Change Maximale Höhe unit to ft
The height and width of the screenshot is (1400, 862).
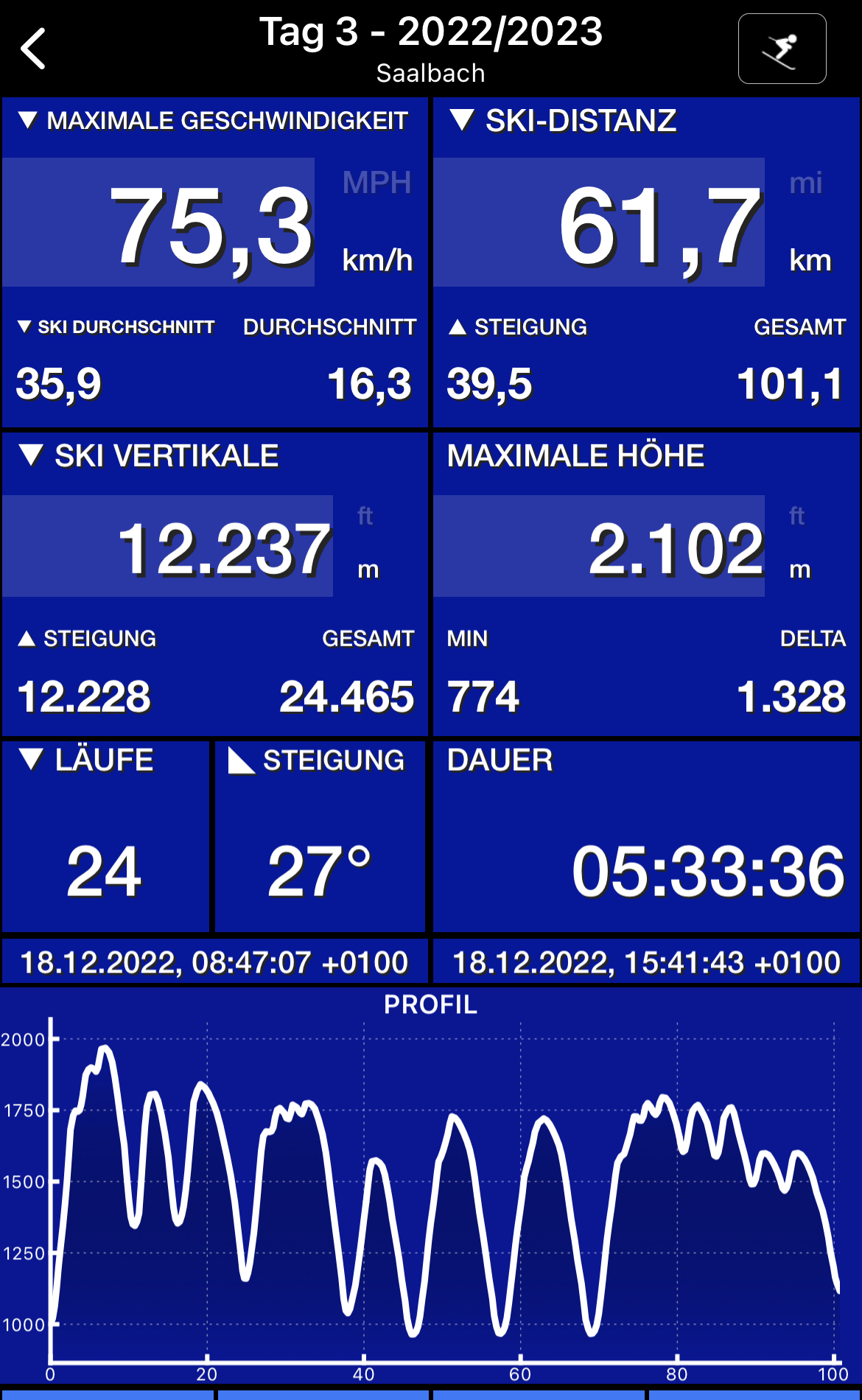point(796,516)
